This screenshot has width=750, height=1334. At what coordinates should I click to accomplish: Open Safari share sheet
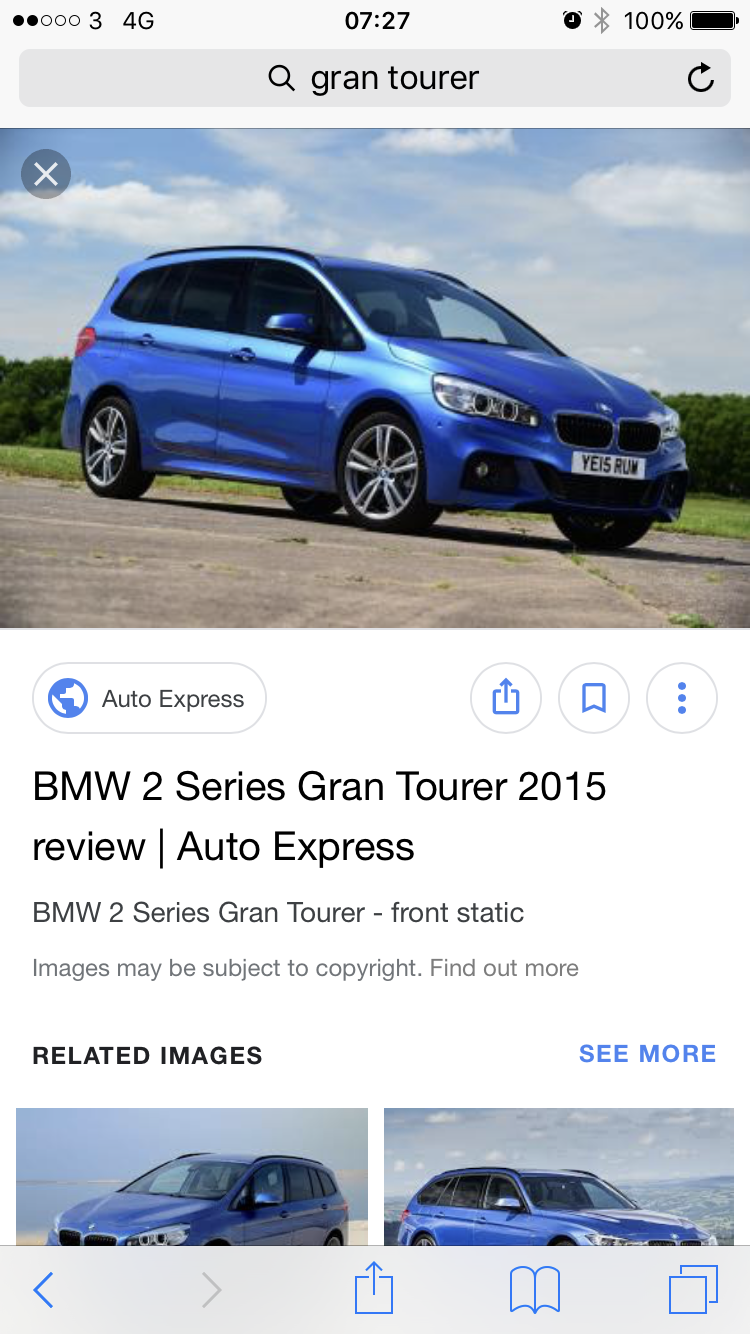[374, 1288]
